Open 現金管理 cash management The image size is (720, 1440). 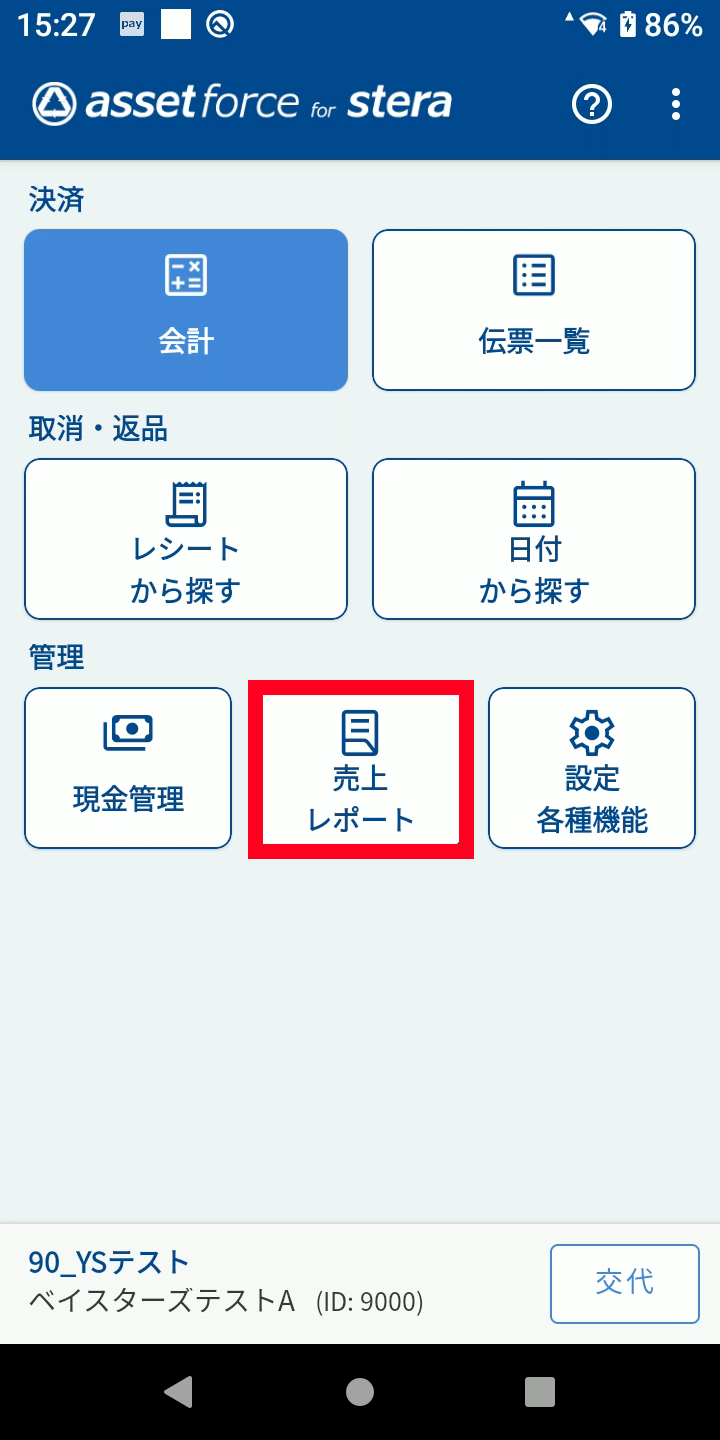click(x=128, y=768)
